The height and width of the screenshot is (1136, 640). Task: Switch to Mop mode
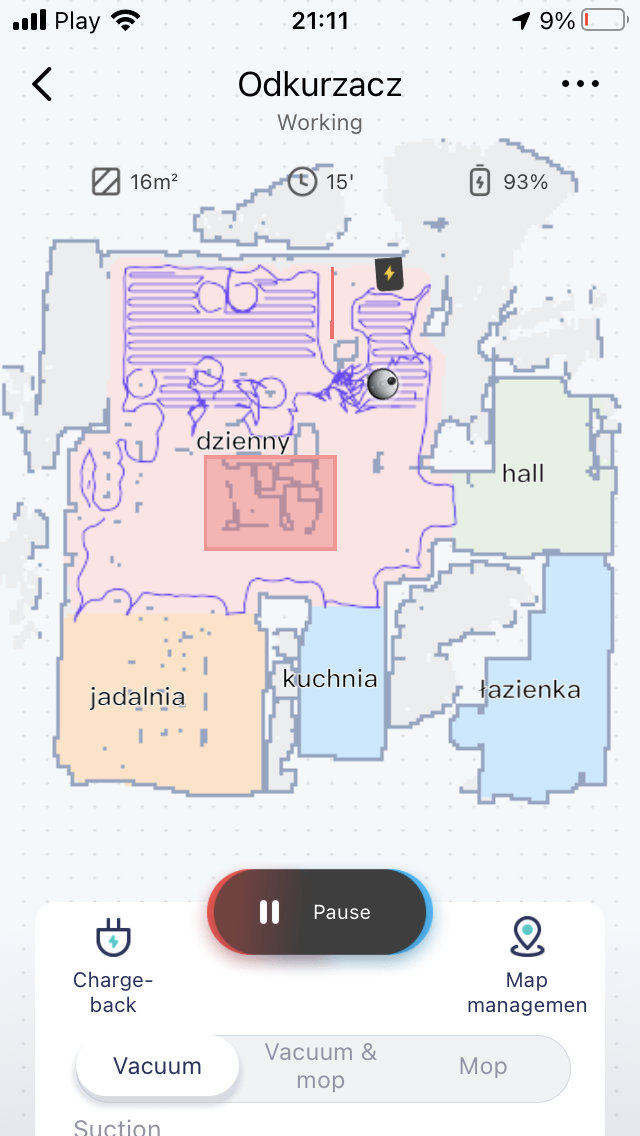click(x=482, y=1066)
